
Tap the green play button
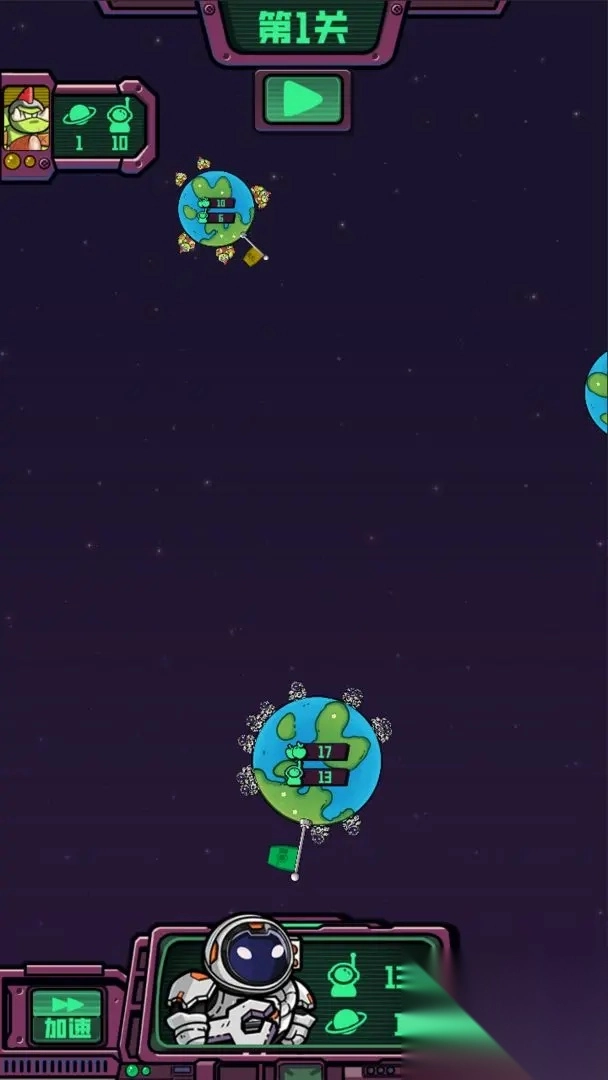pos(303,99)
